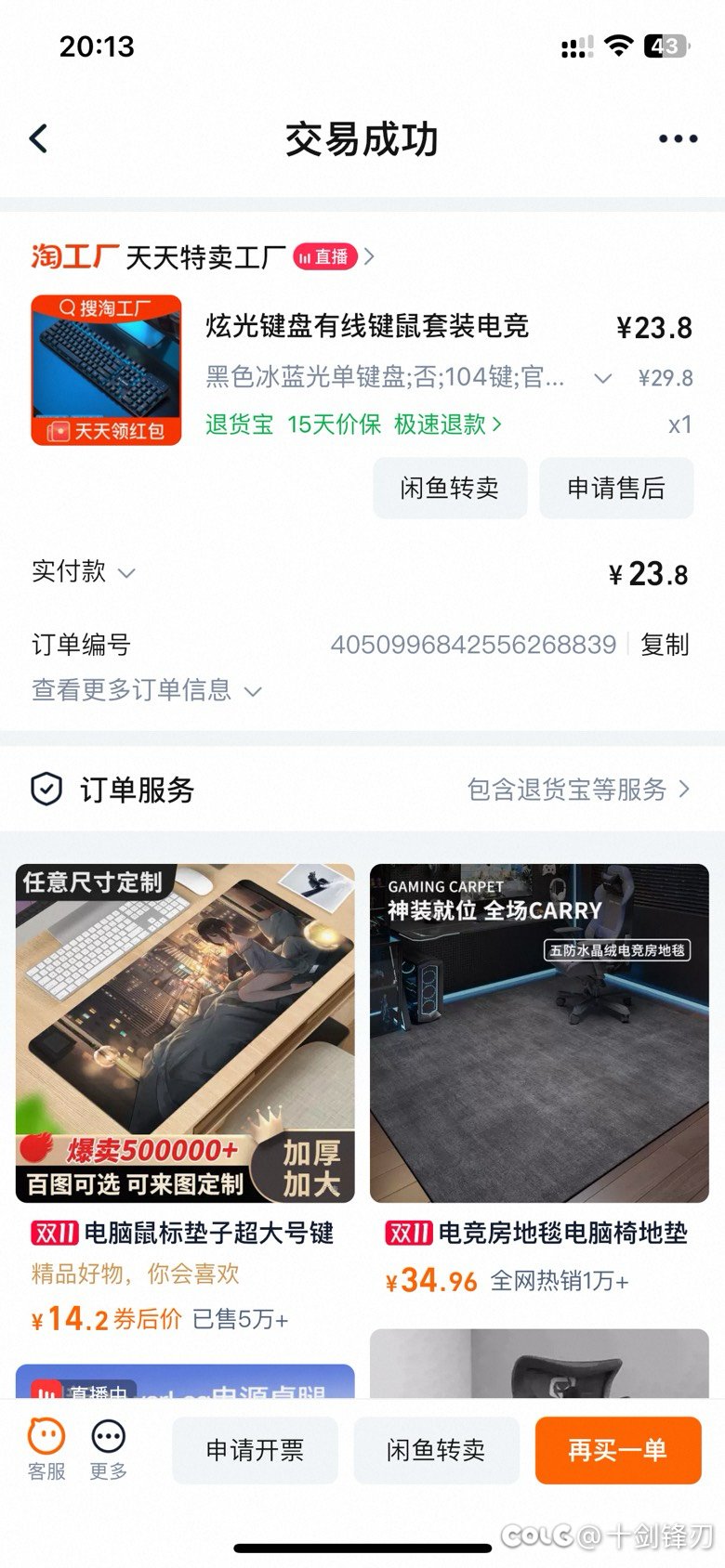725x1568 pixels.
Task: Tap 闲鱼转卖 beside 申请售后
Action: [x=450, y=488]
